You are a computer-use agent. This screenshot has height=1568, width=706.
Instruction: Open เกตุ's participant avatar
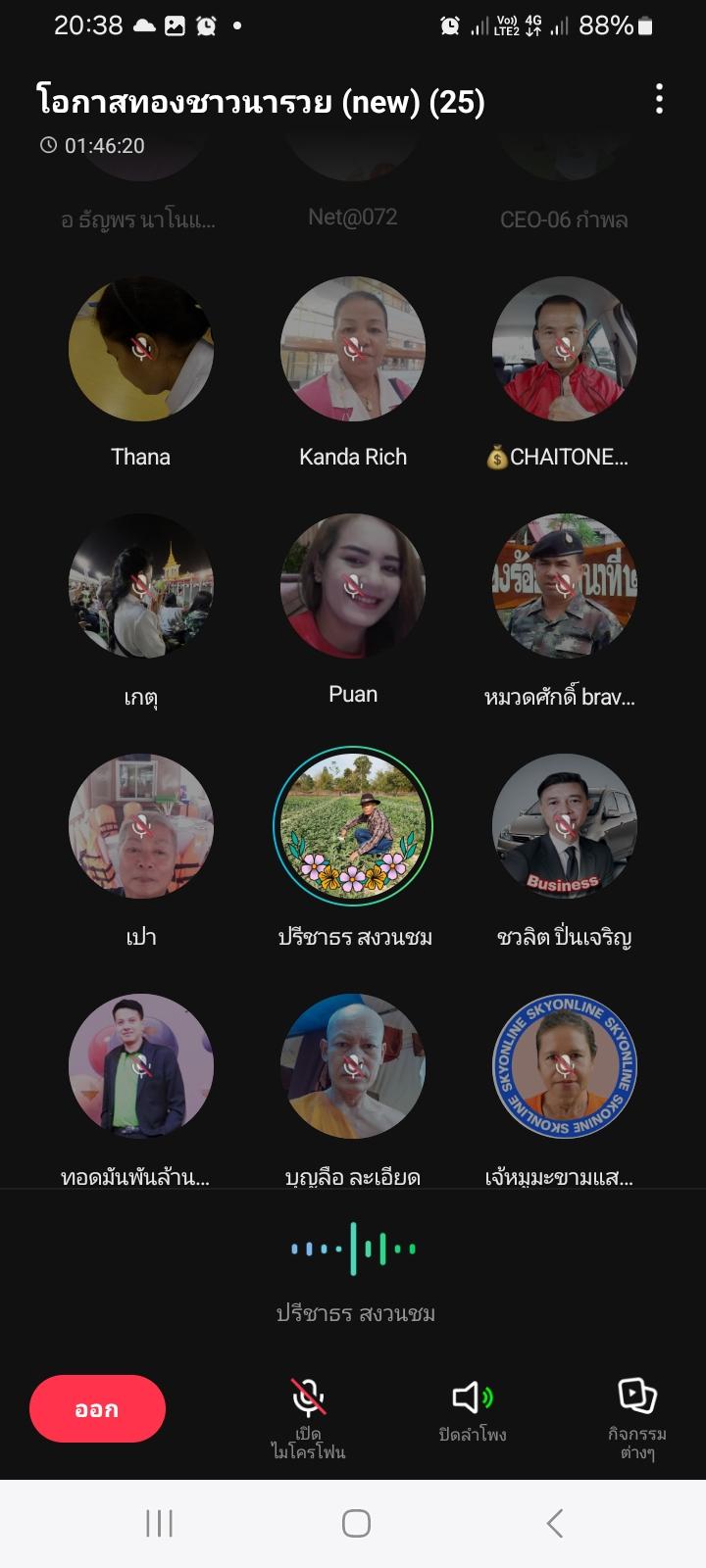click(x=141, y=586)
